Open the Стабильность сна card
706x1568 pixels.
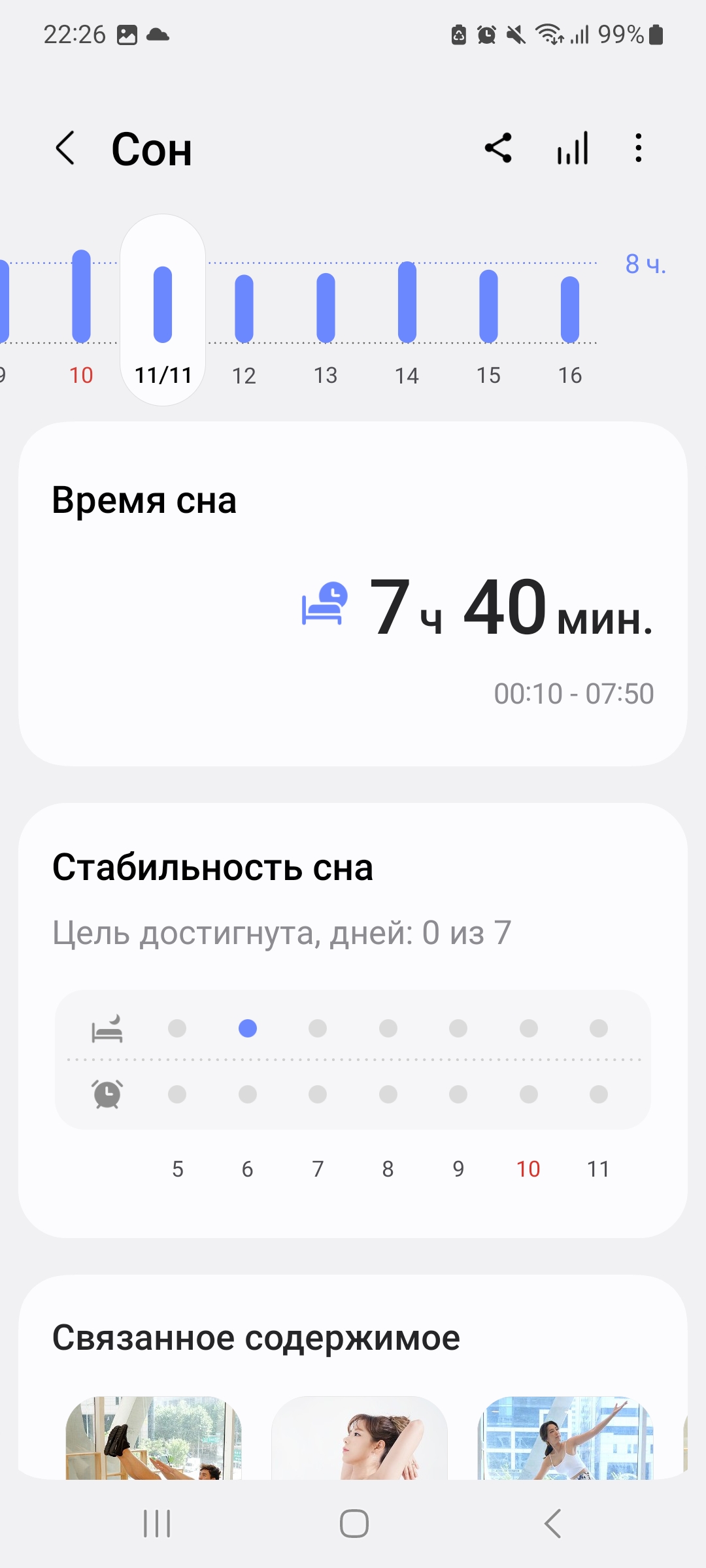[x=353, y=1019]
